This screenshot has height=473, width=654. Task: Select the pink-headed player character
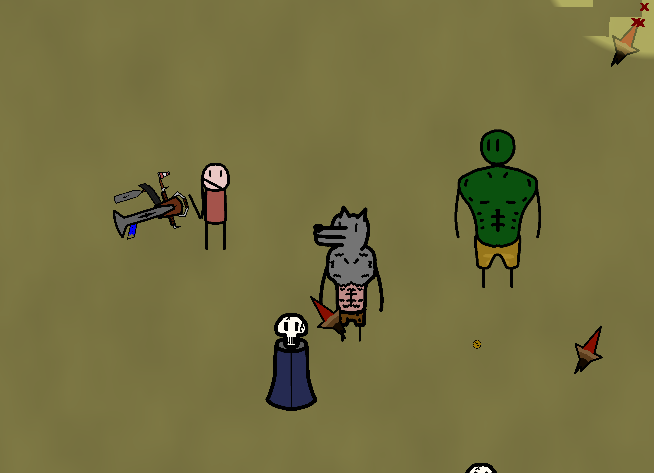(x=214, y=203)
